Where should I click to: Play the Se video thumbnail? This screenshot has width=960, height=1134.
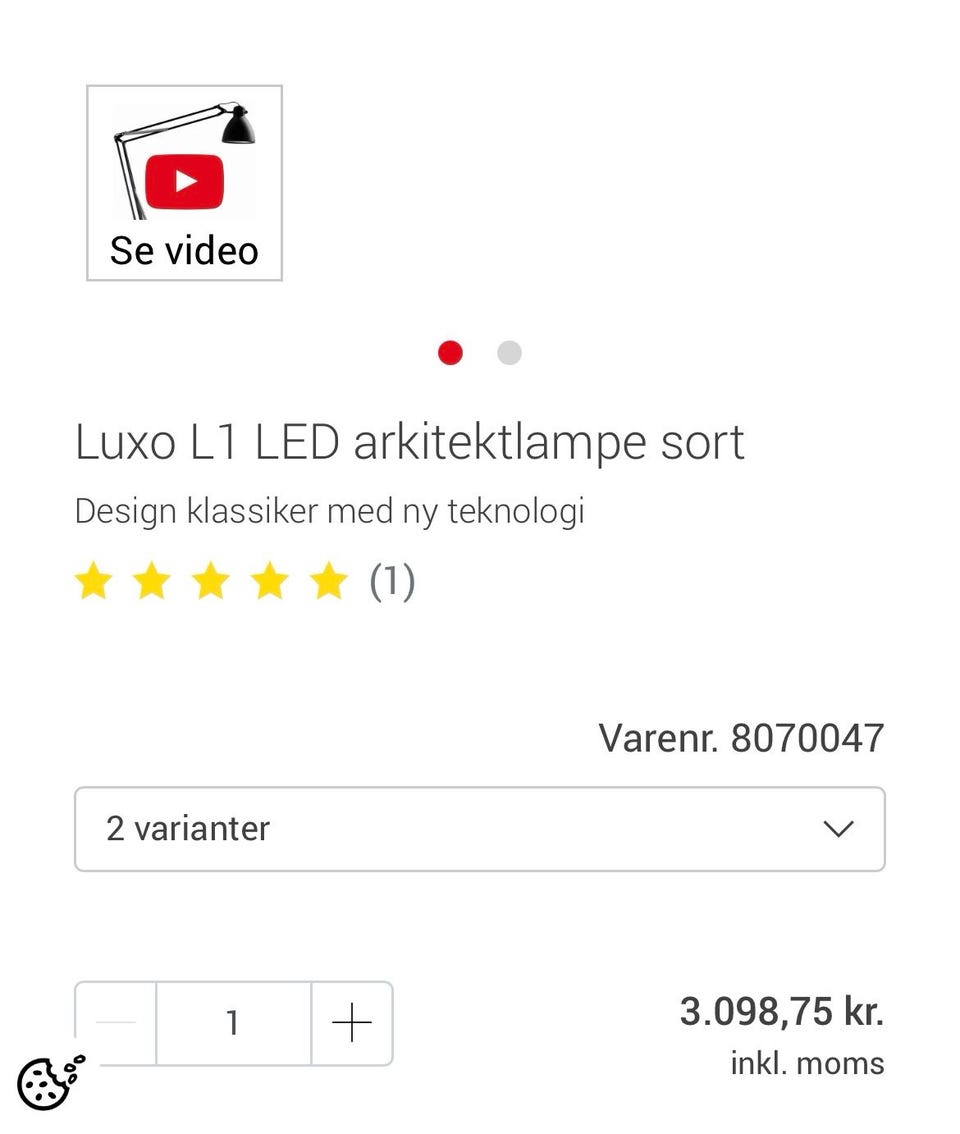pos(184,182)
